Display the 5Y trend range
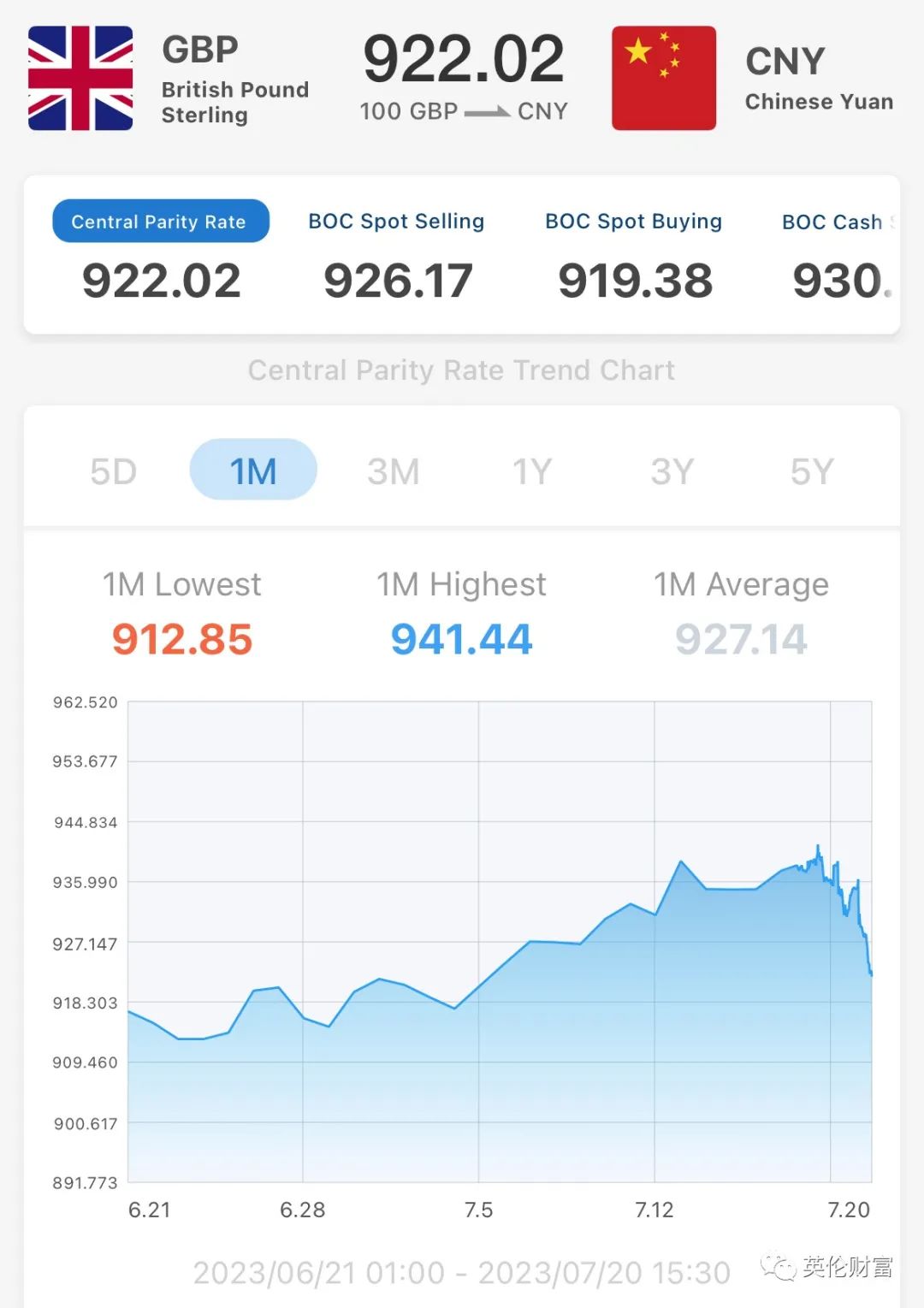This screenshot has width=924, height=1308. 812,471
